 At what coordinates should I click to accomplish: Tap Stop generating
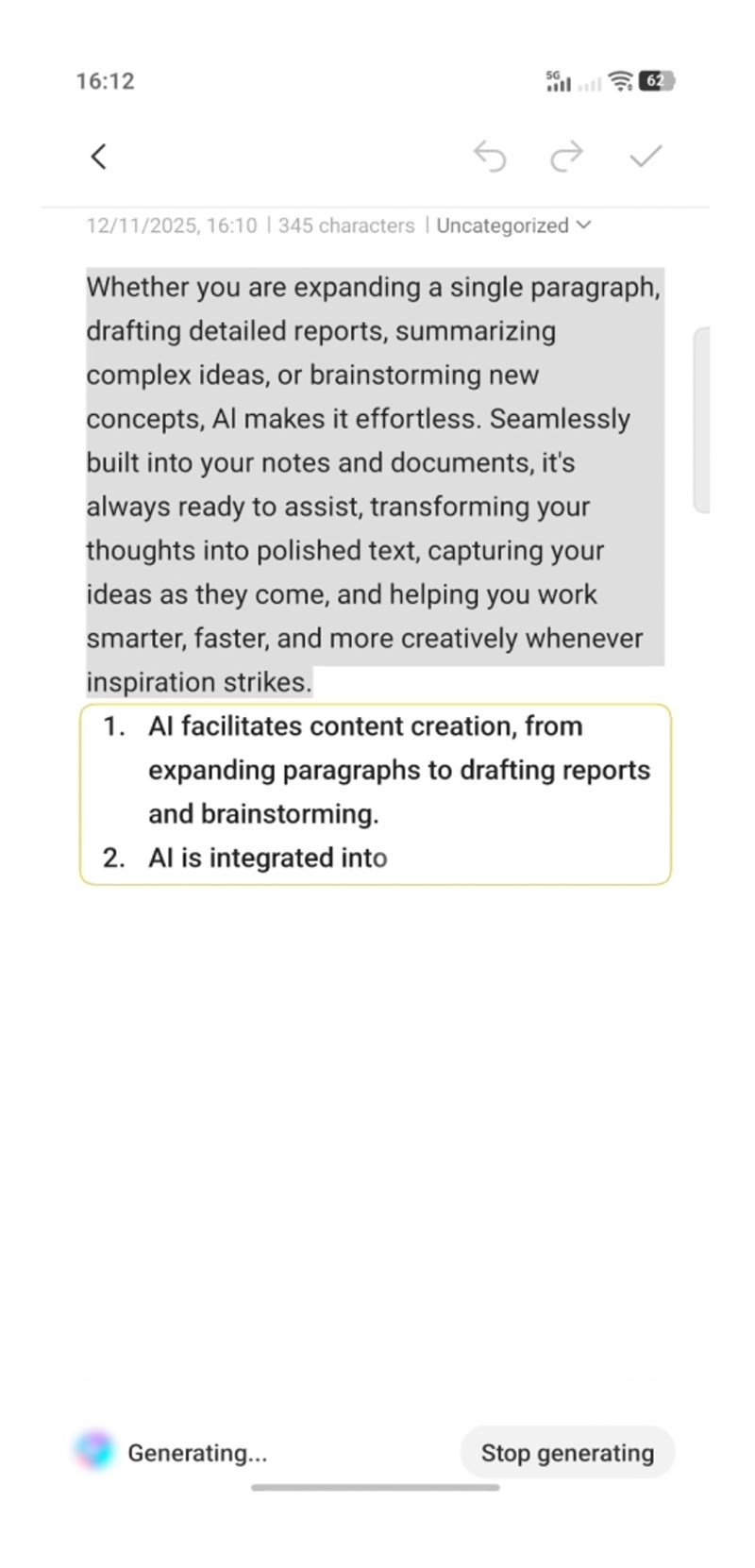tap(567, 1452)
